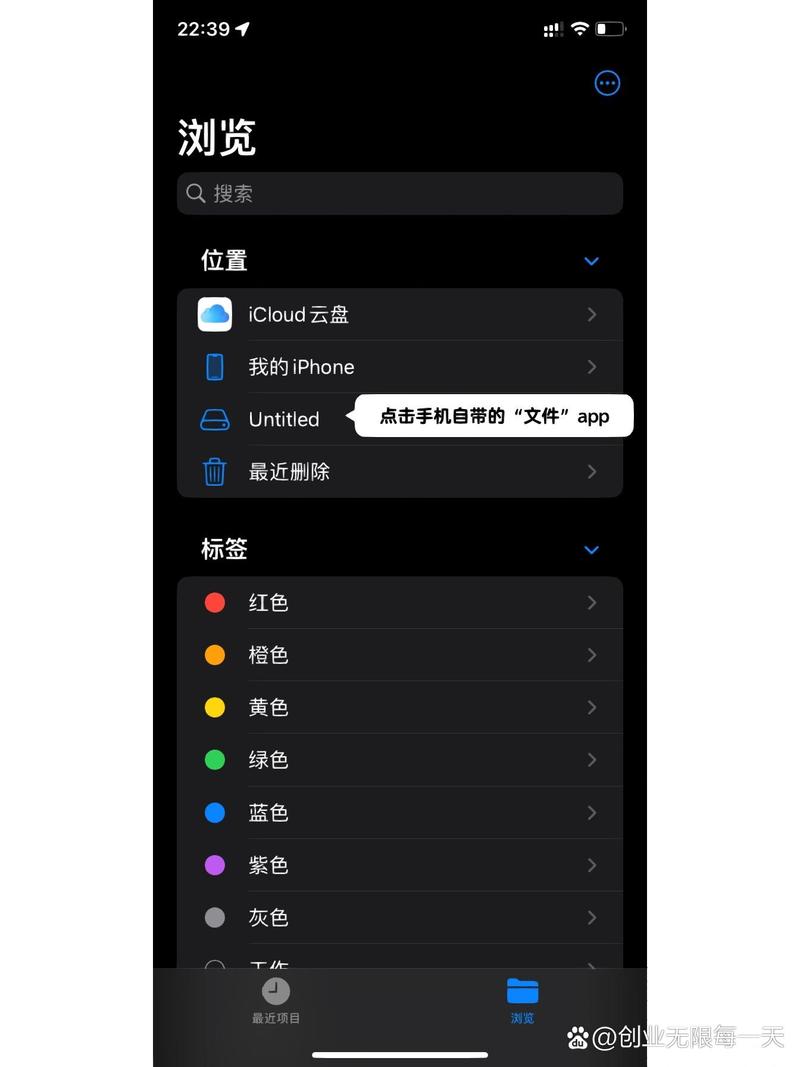This screenshot has width=800, height=1067.
Task: Open the 红色 tag
Action: click(x=400, y=602)
